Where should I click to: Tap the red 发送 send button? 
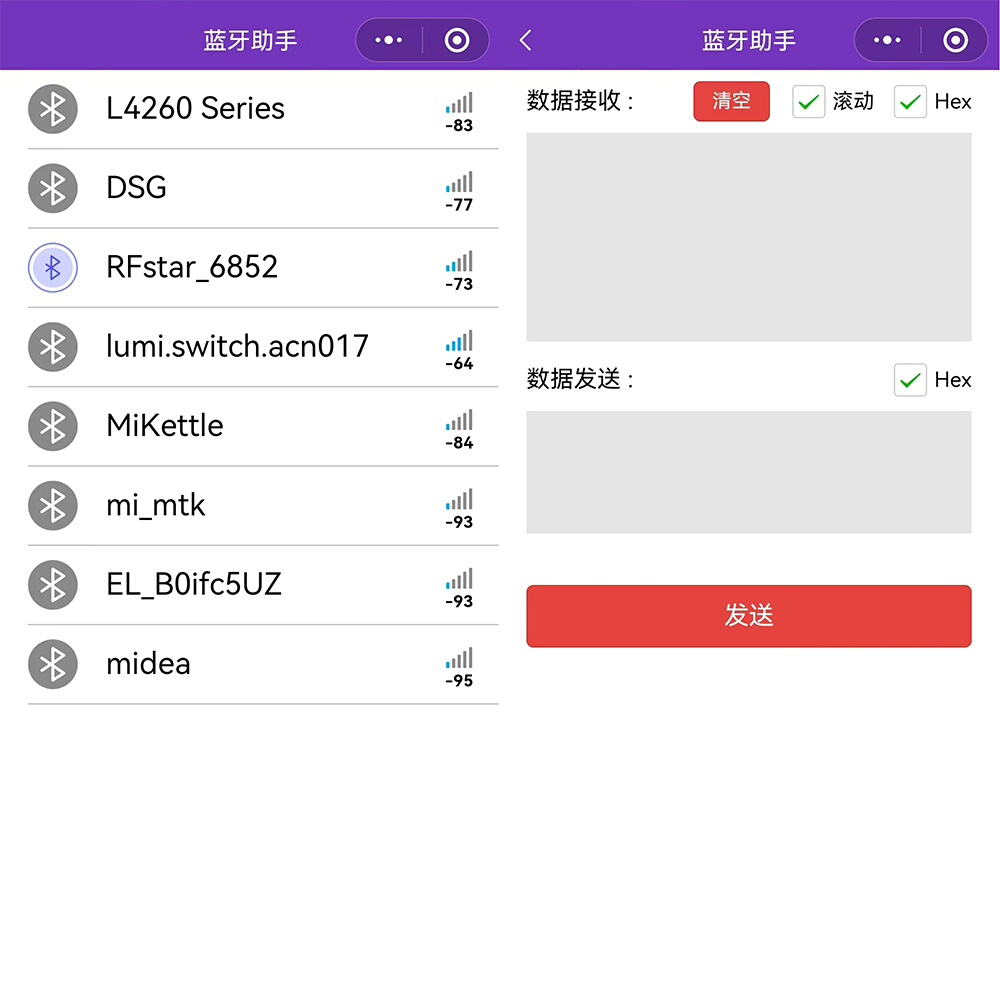[748, 616]
